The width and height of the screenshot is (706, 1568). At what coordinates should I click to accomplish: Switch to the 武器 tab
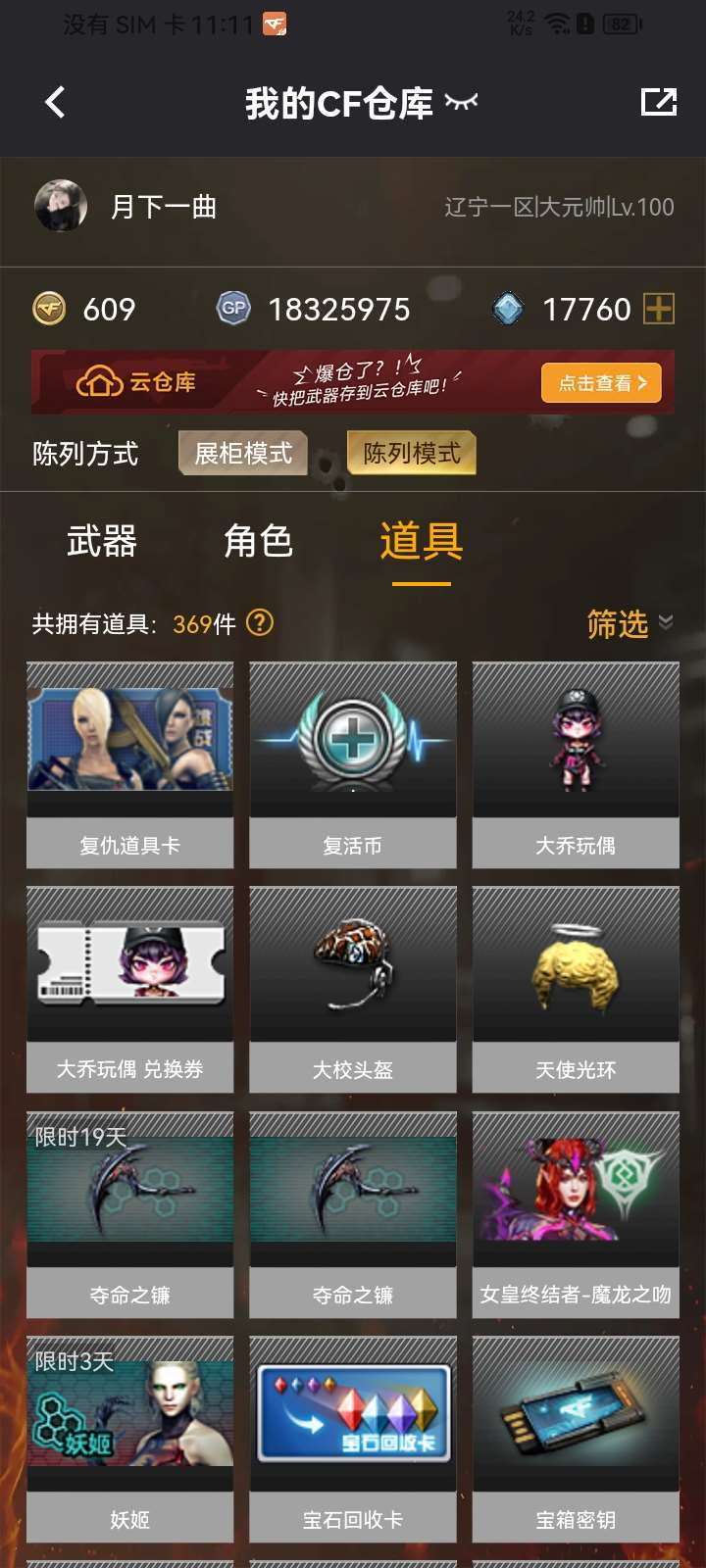(x=101, y=541)
